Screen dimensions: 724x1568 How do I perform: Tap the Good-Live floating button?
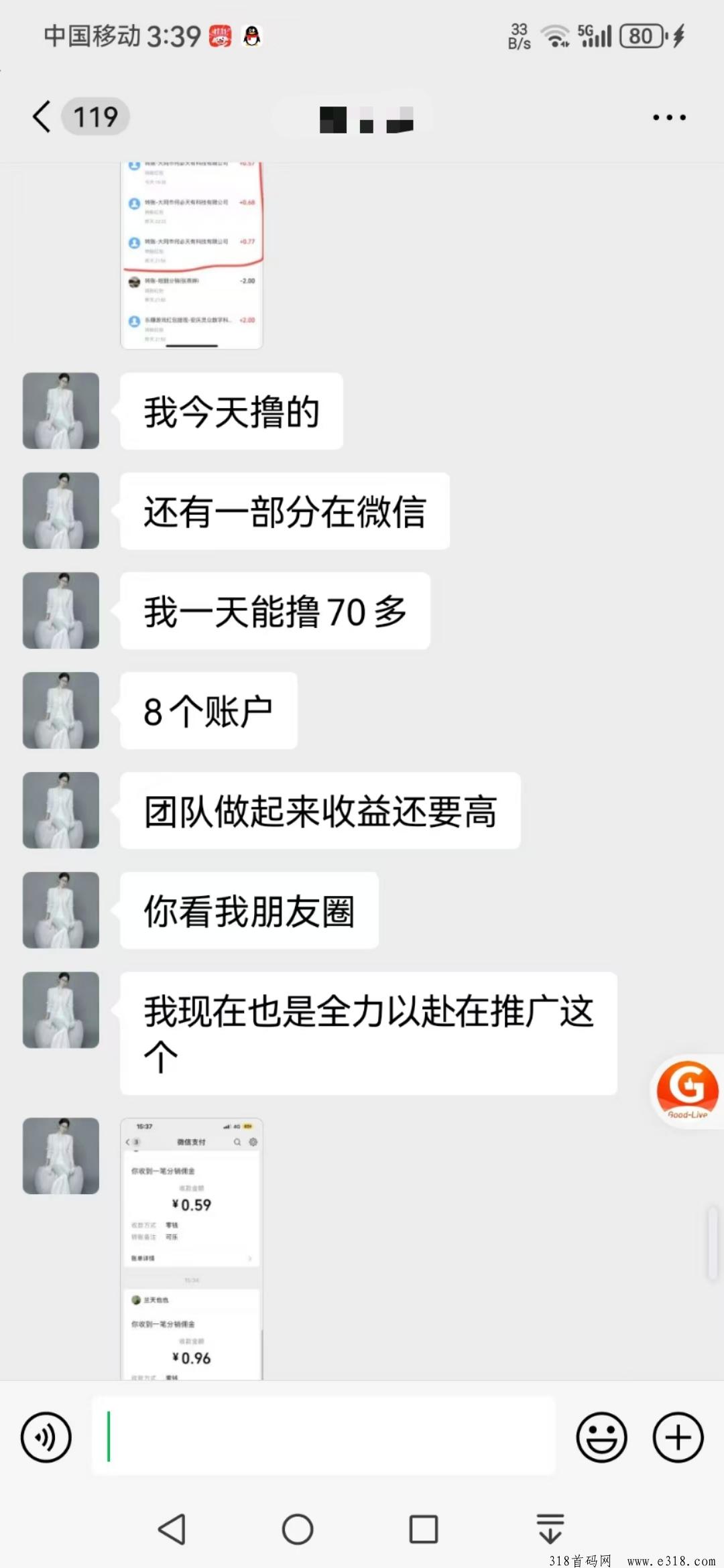point(688,1088)
